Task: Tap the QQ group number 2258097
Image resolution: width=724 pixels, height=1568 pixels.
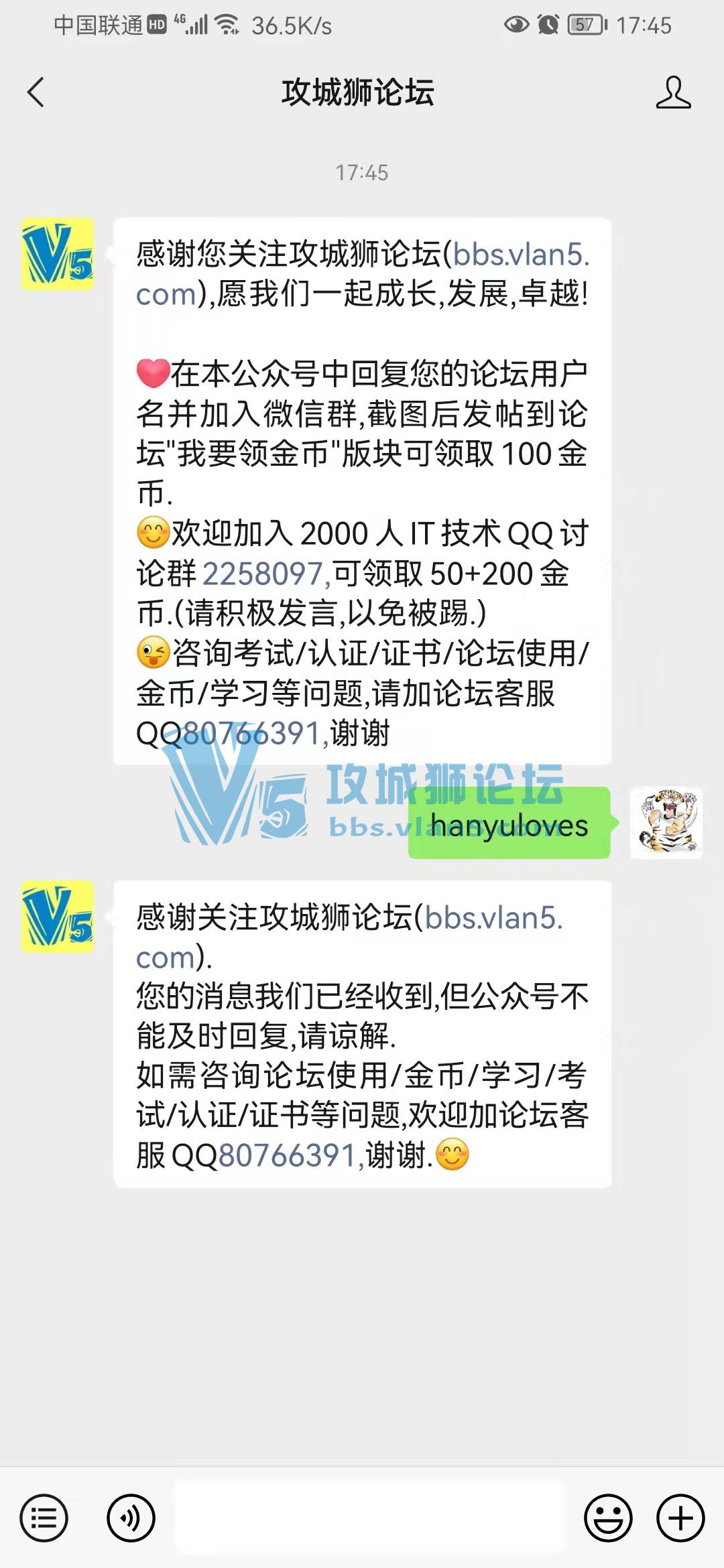Action: click(x=263, y=574)
